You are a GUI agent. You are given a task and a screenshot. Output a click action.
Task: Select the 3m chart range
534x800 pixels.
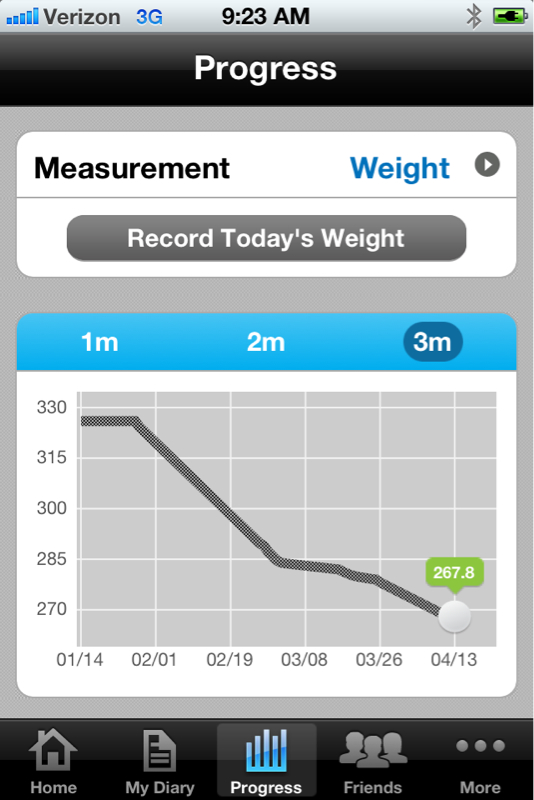click(x=433, y=342)
